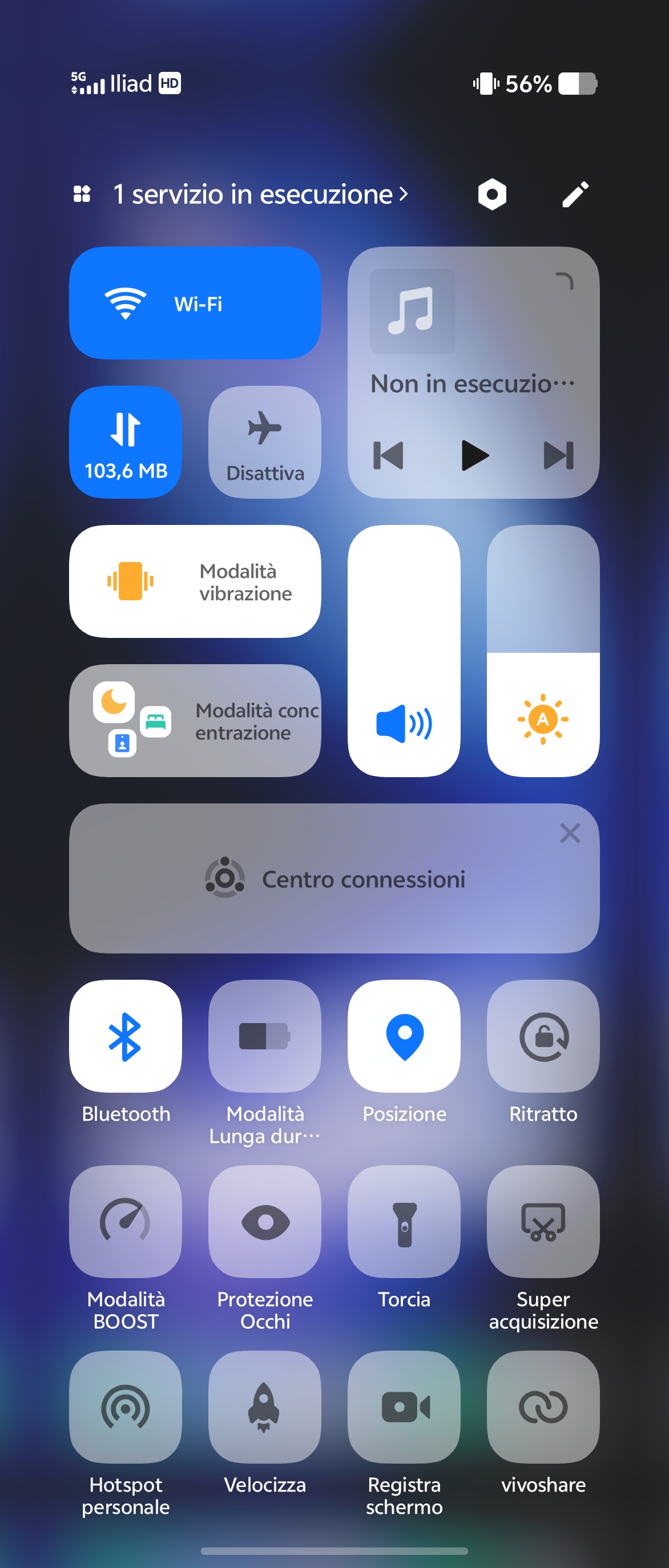Enable Protezione Occhi
This screenshot has width=669, height=1568.
click(x=264, y=1222)
